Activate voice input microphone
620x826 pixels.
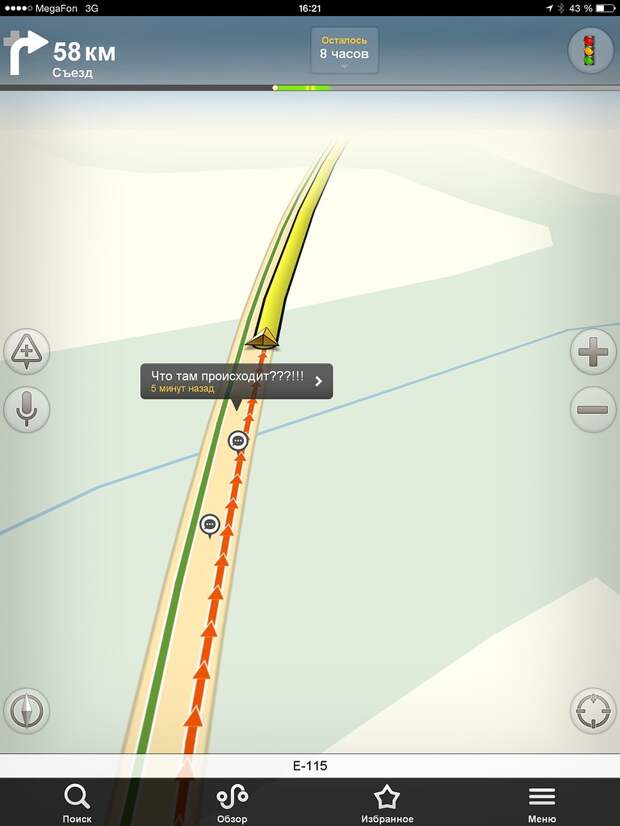(x=27, y=410)
